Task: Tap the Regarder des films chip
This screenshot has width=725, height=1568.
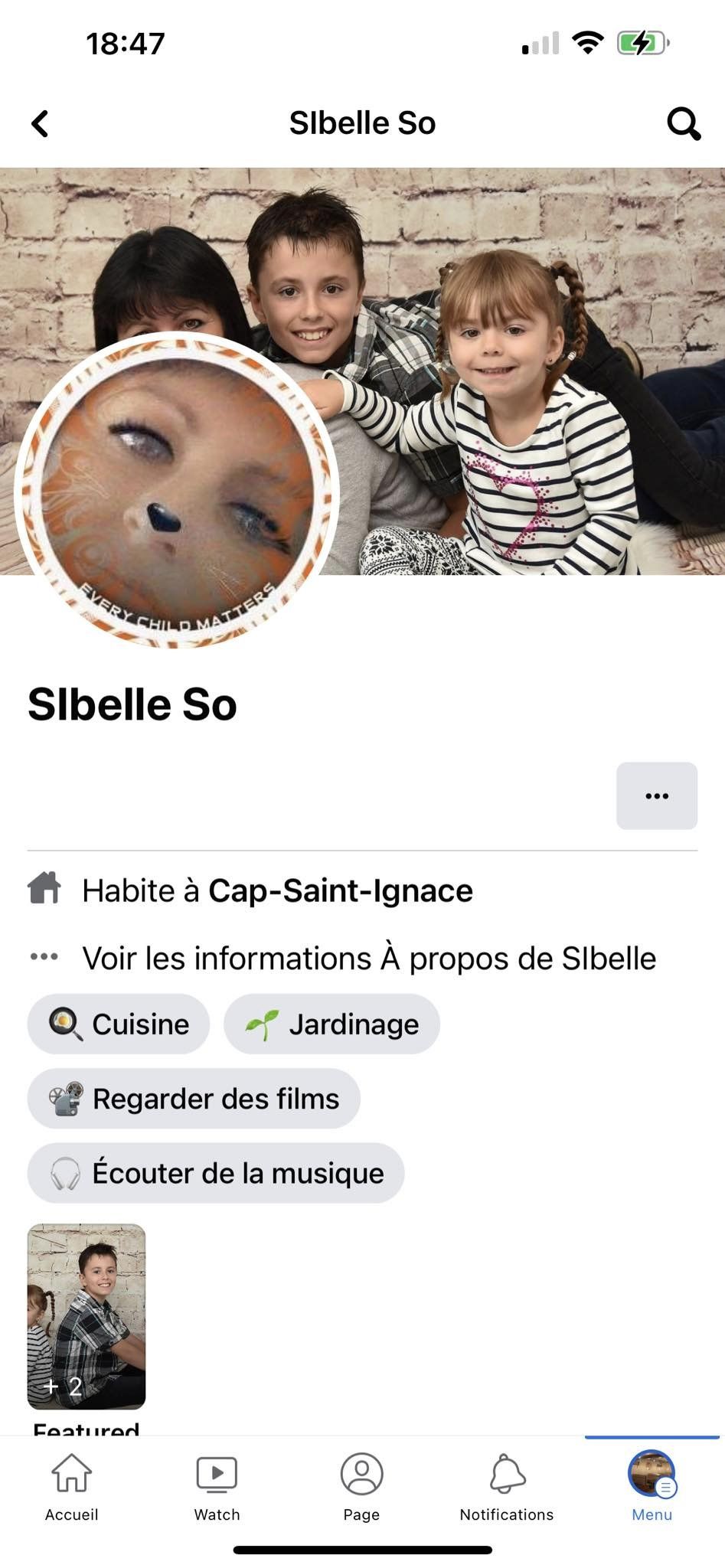Action: coord(194,1099)
